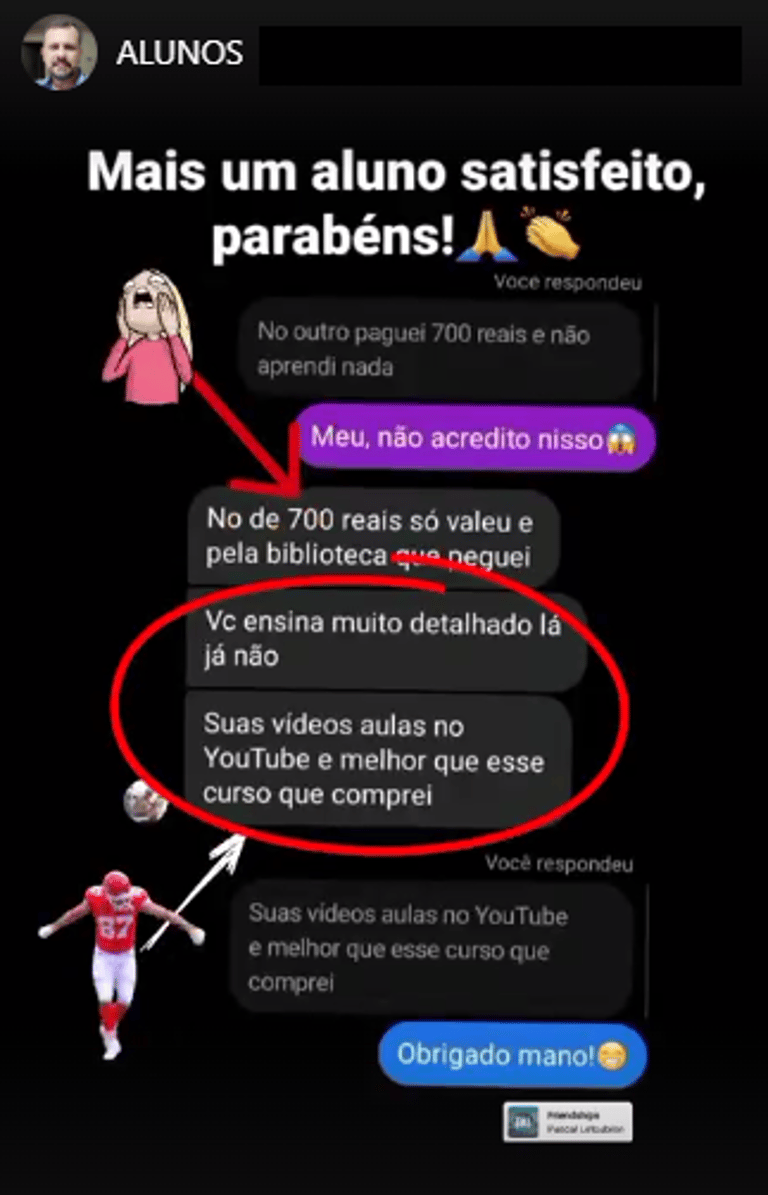This screenshot has height=1195, width=768.
Task: Open the Friendships music sticker
Action: point(567,1120)
